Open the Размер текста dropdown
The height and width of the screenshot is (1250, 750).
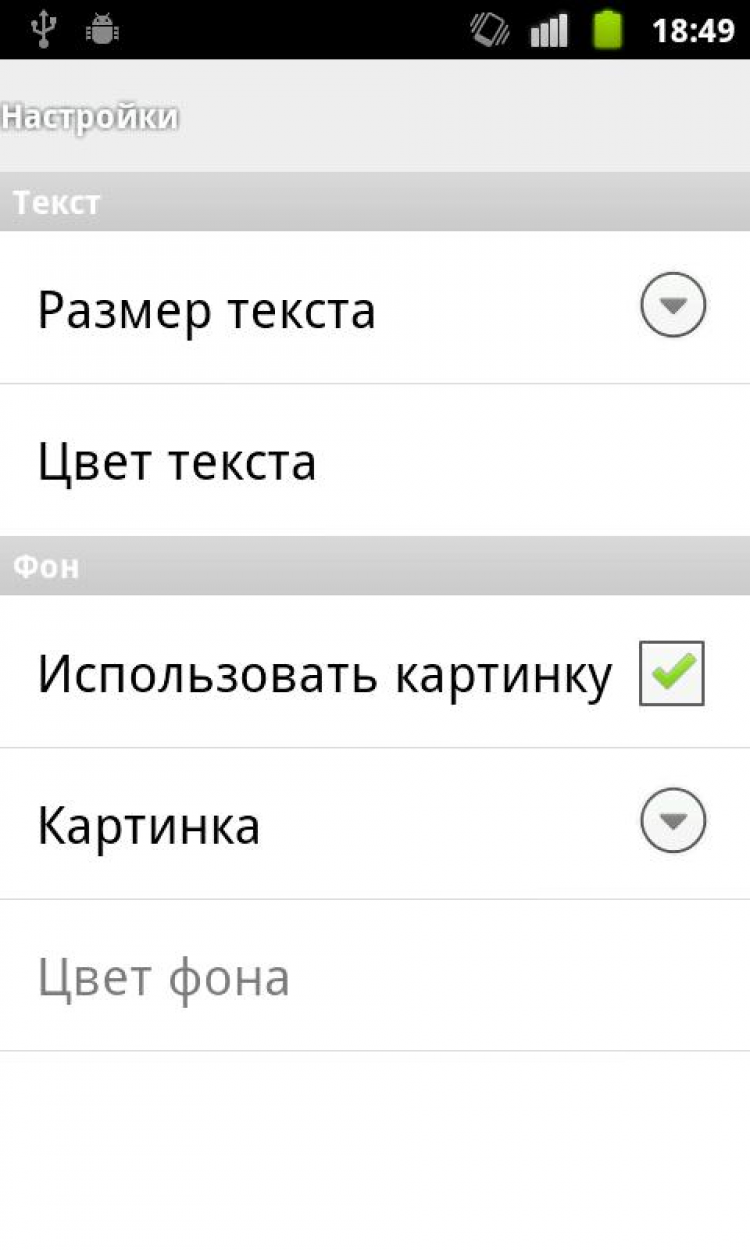[x=673, y=307]
